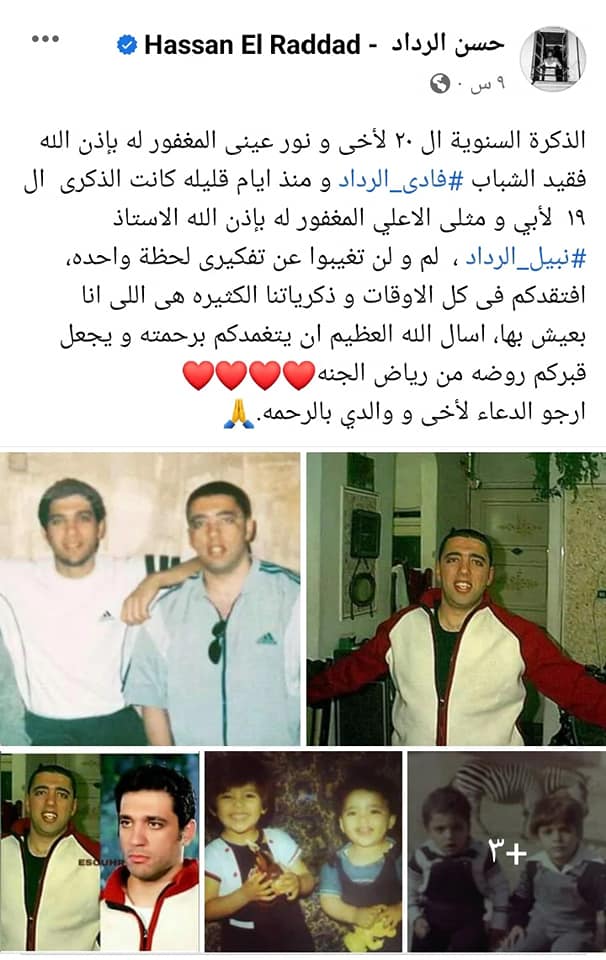Open the +3 tile to see more photos
The height and width of the screenshot is (960, 606).
tap(507, 851)
